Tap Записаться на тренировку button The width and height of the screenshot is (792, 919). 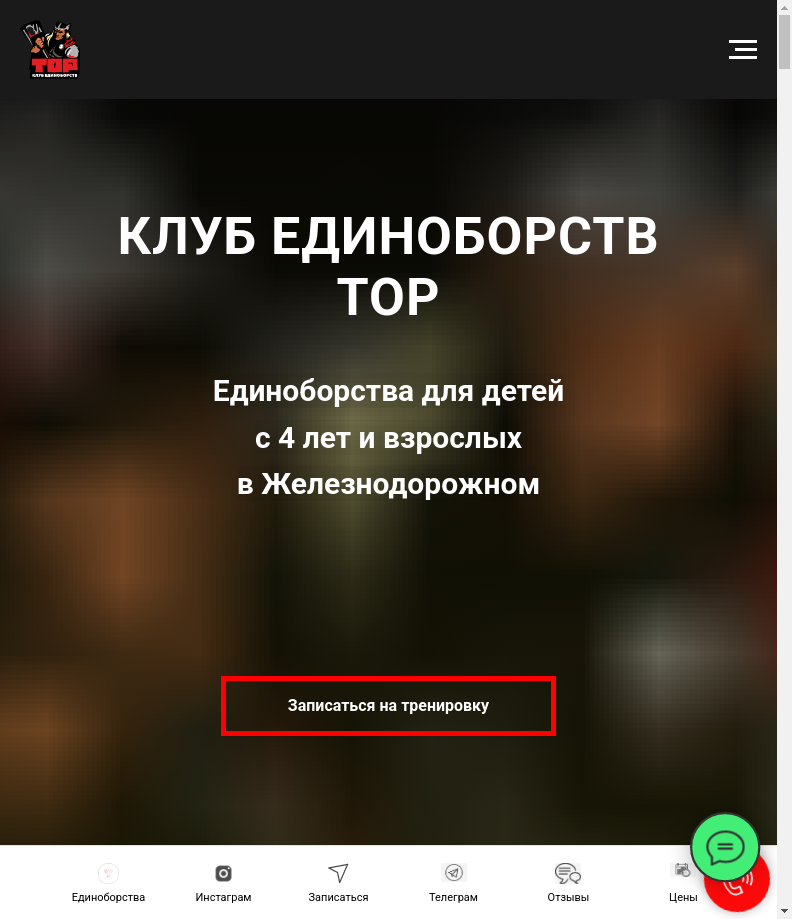388,705
